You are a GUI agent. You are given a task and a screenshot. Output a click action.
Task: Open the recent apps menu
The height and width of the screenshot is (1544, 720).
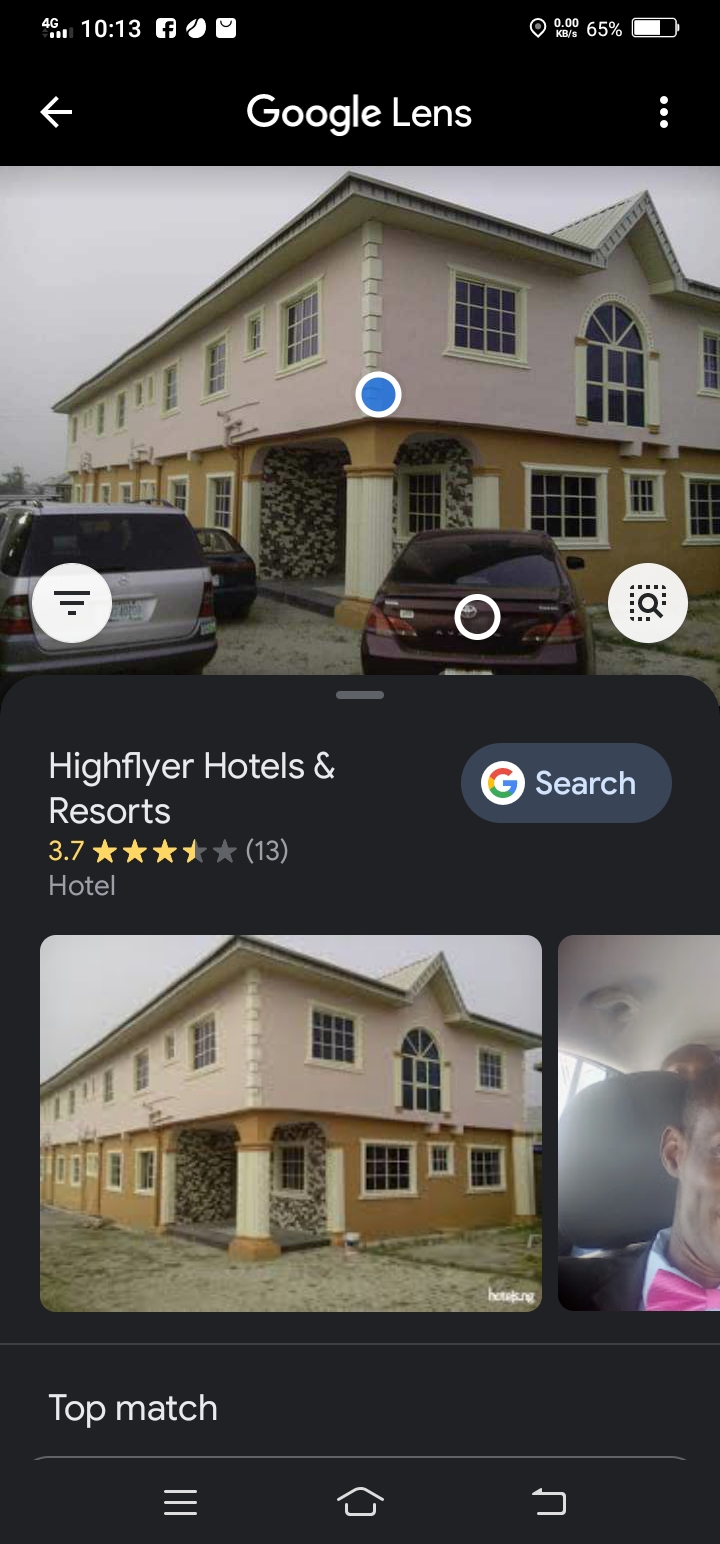[180, 1502]
